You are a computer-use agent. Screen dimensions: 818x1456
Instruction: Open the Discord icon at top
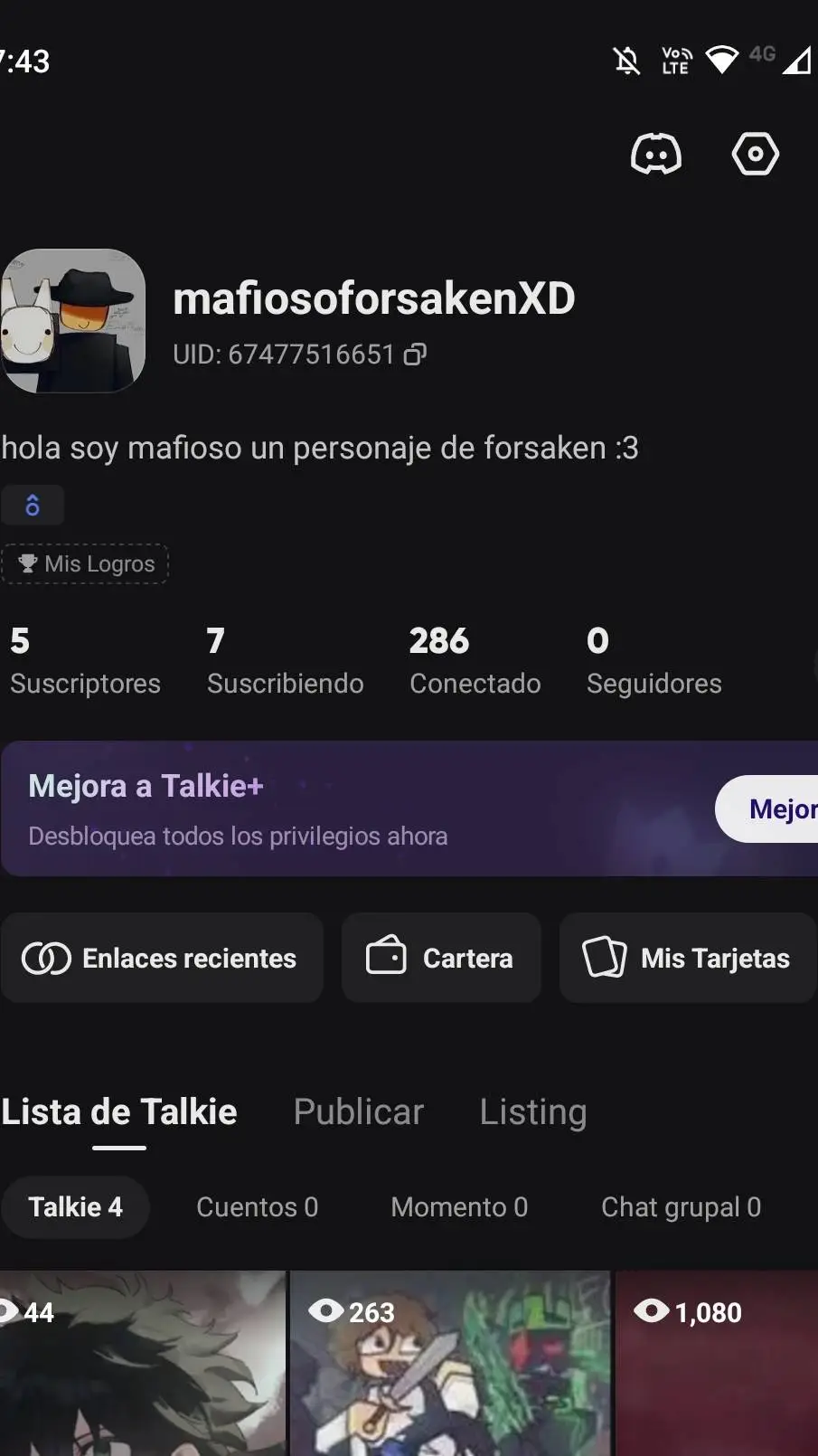pyautogui.click(x=656, y=154)
